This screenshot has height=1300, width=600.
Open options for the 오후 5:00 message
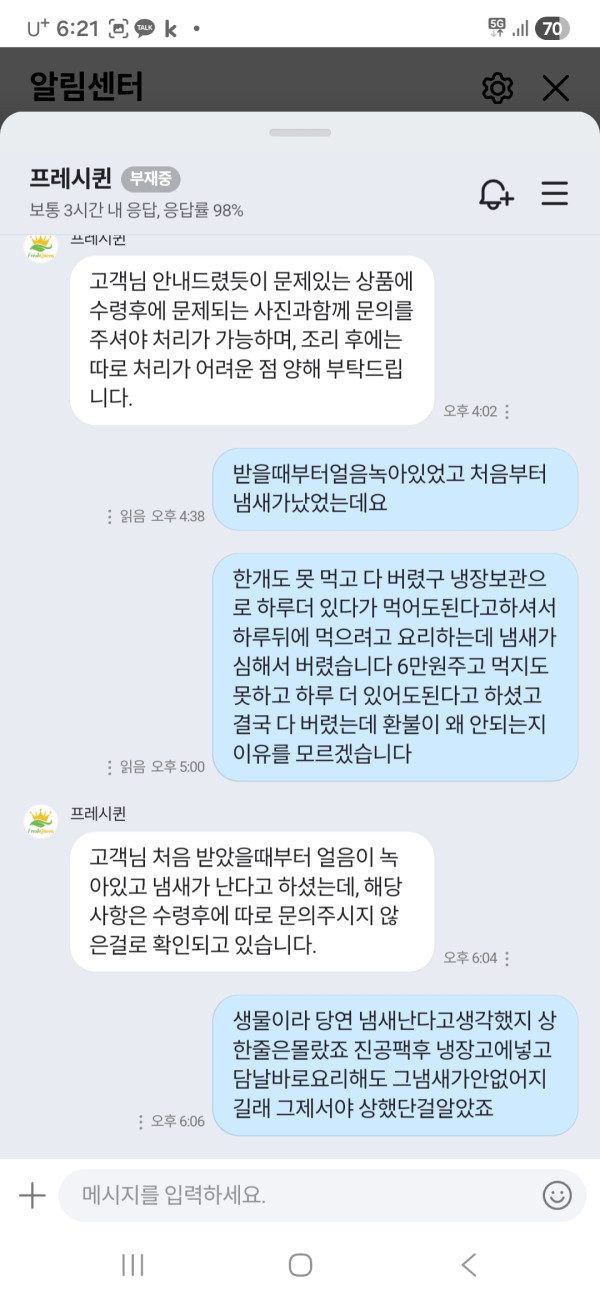point(110,767)
